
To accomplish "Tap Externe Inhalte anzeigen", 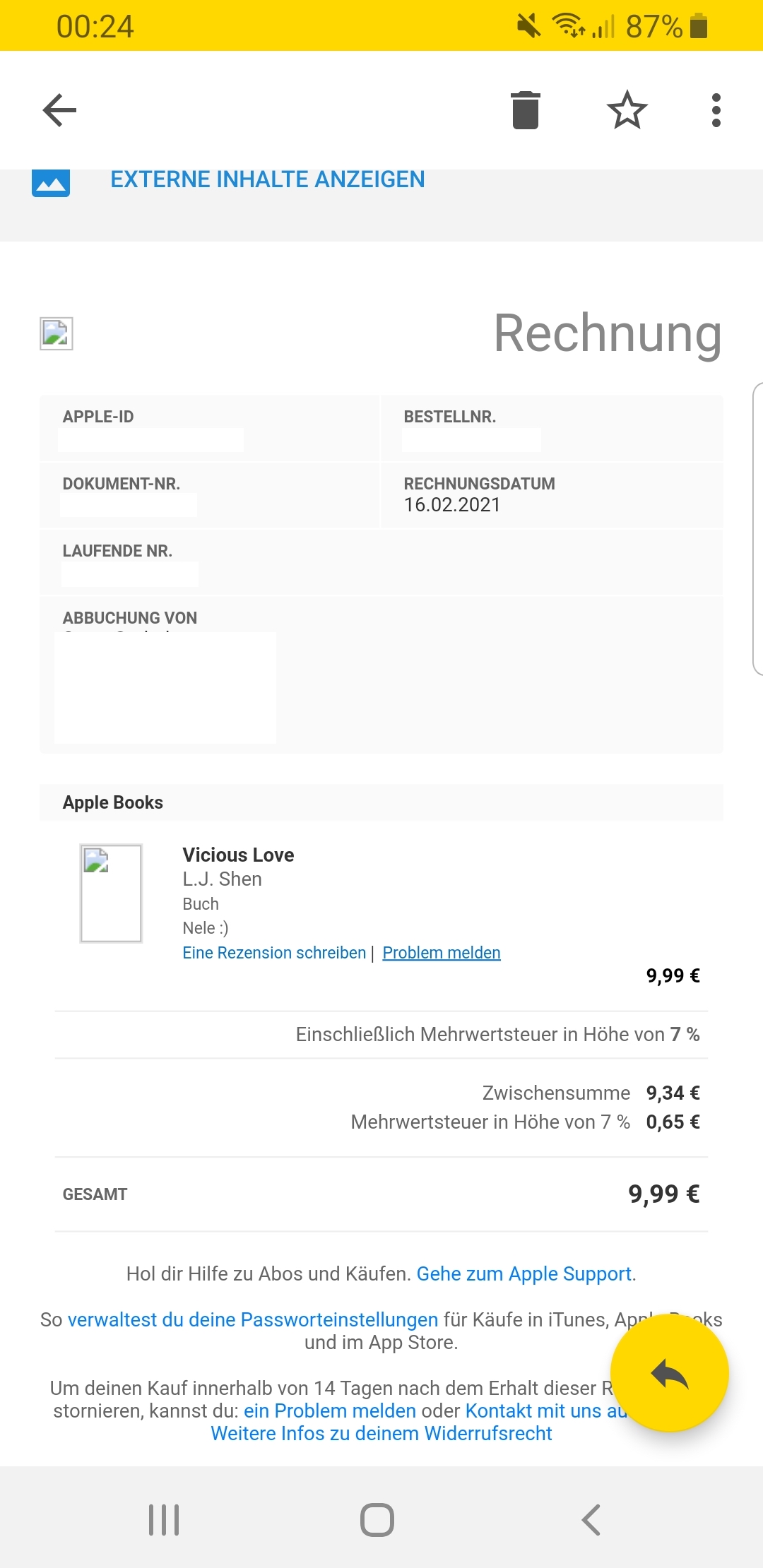I will pos(267,180).
